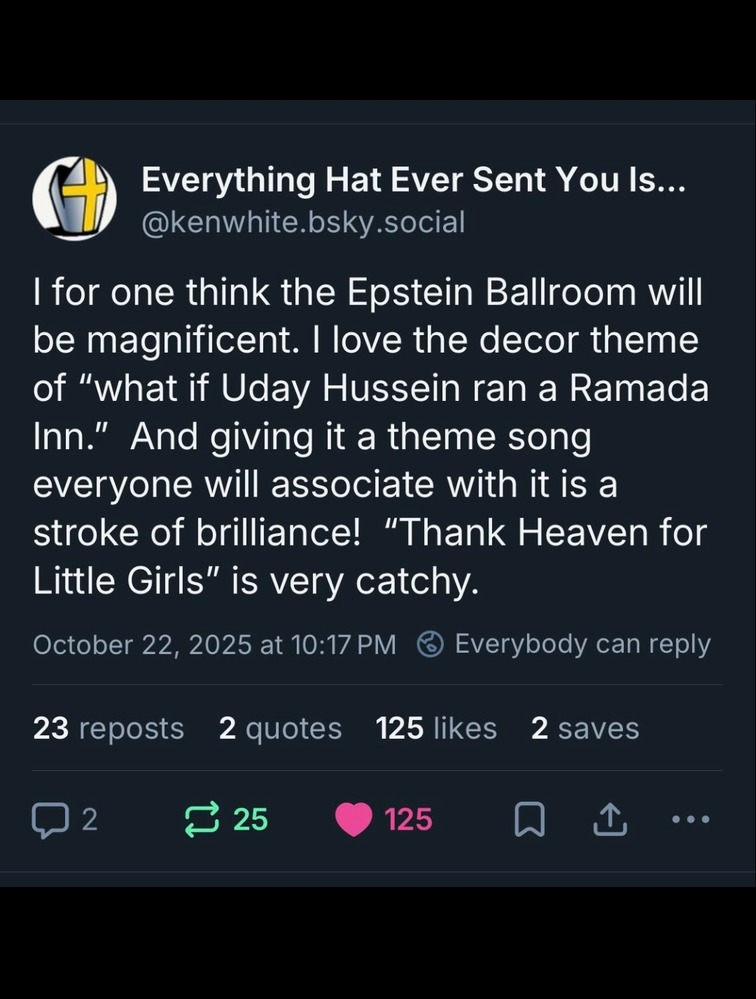Reply to this post
This screenshot has height=999, width=756.
click(x=64, y=820)
